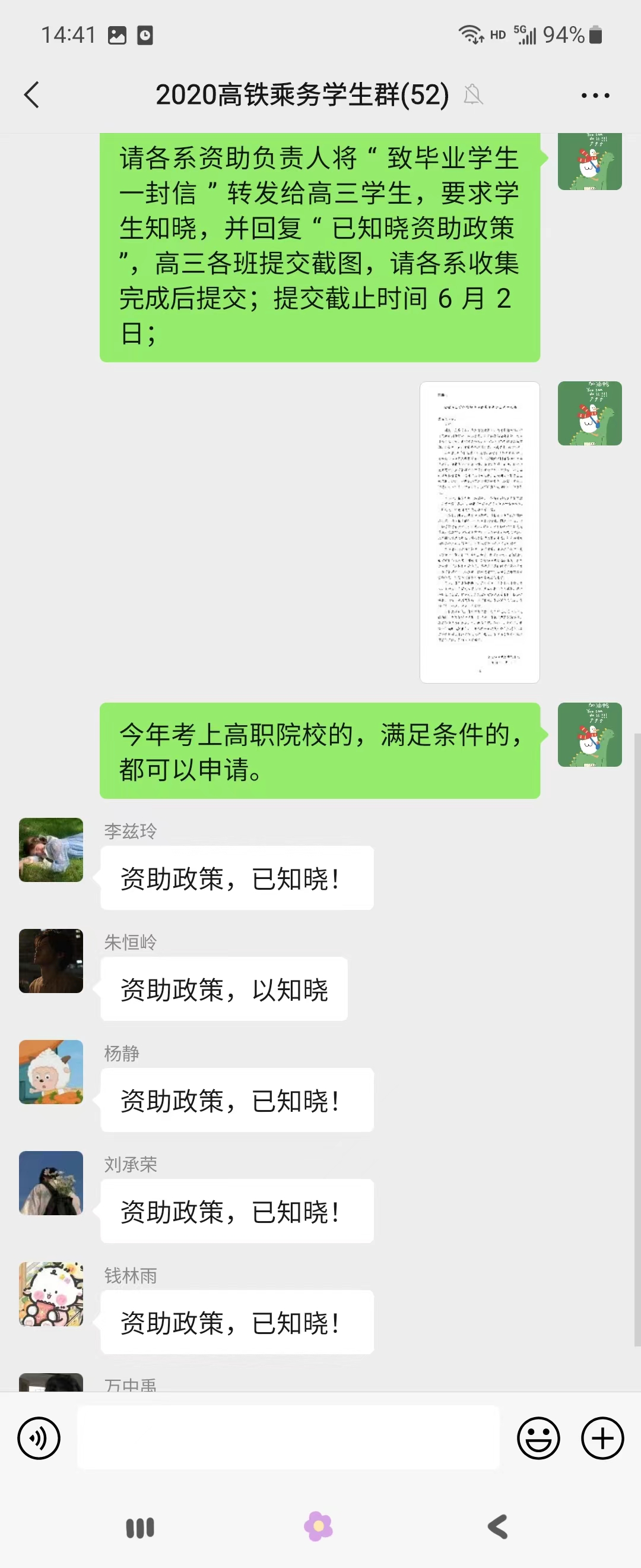This screenshot has height=1568, width=641.
Task: Open the group chat overflow menu
Action: 595,96
